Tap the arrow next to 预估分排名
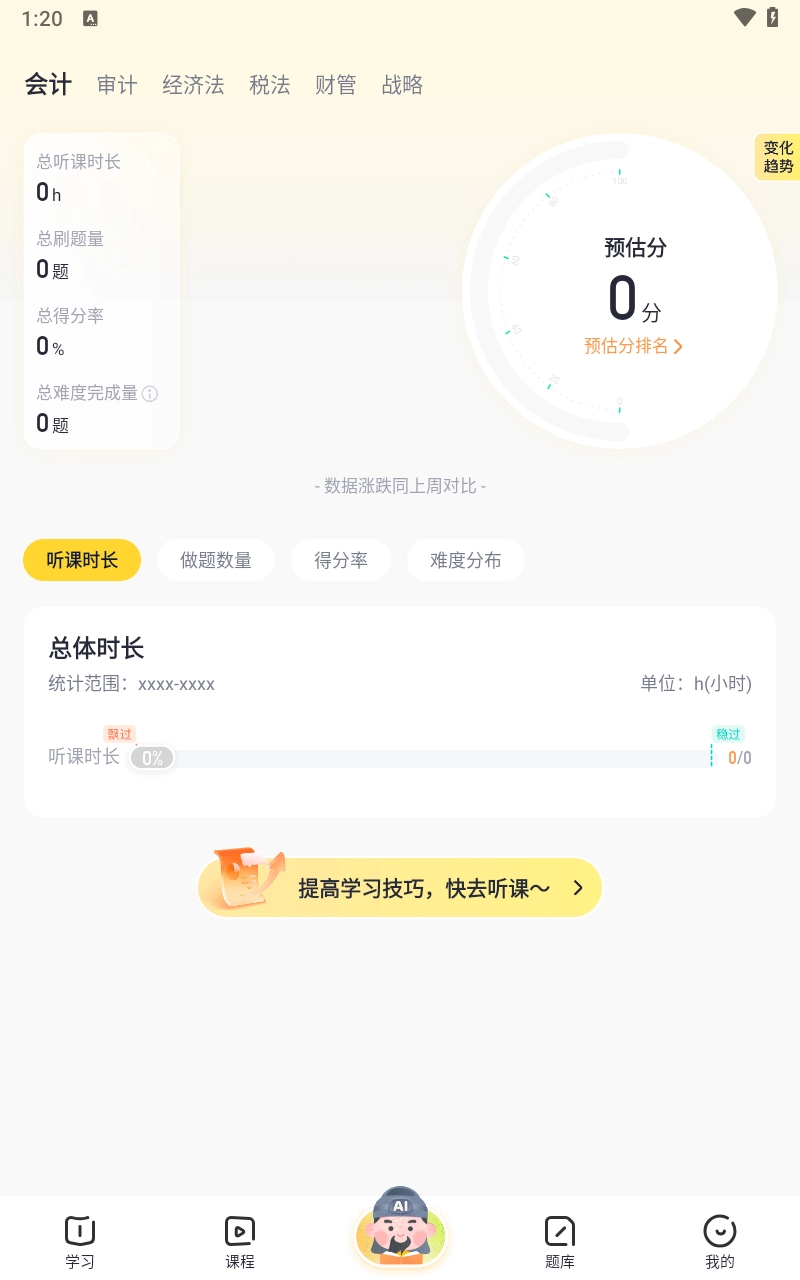This screenshot has width=800, height=1280. pos(679,346)
